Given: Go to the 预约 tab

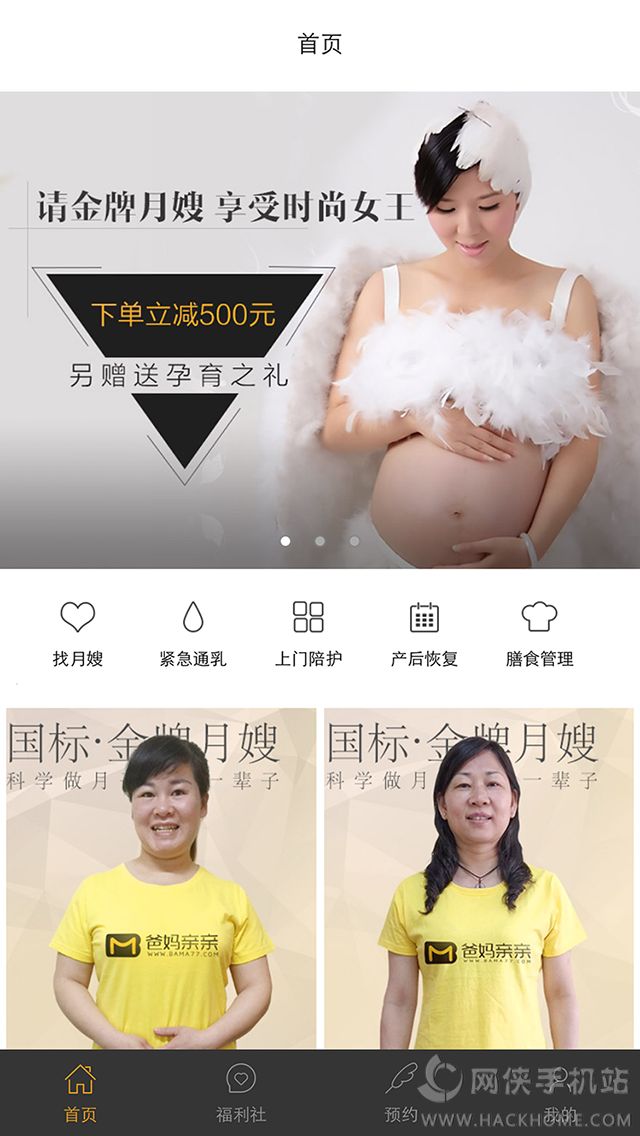Looking at the screenshot, I should click(x=401, y=1092).
